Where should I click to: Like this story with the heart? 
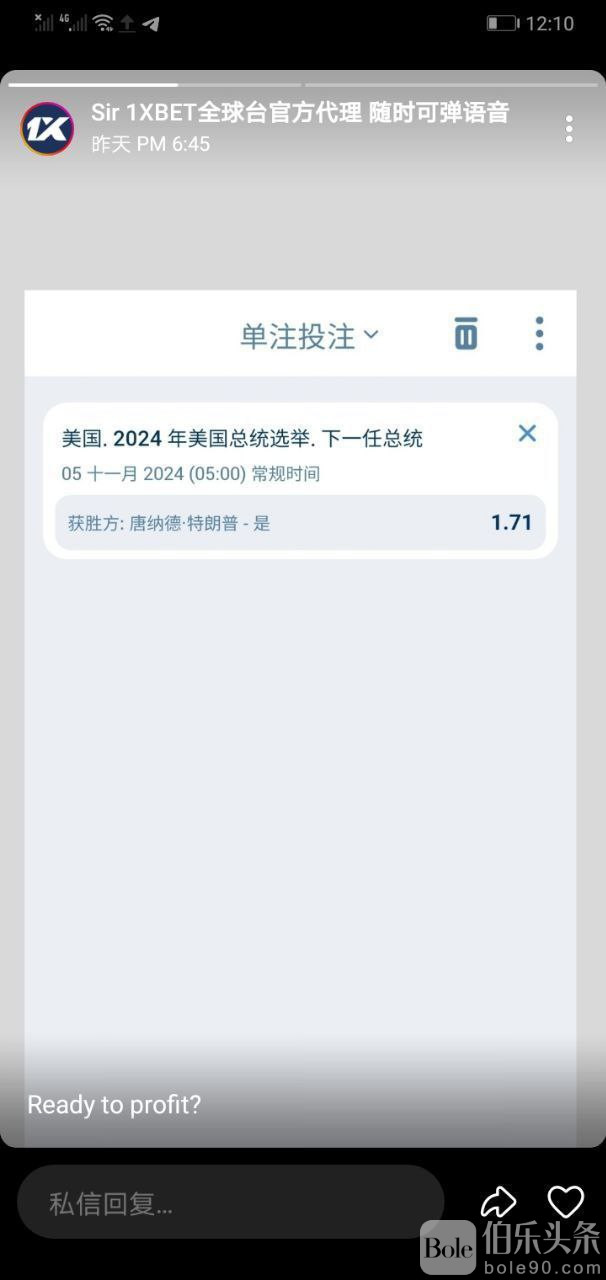click(x=566, y=1200)
